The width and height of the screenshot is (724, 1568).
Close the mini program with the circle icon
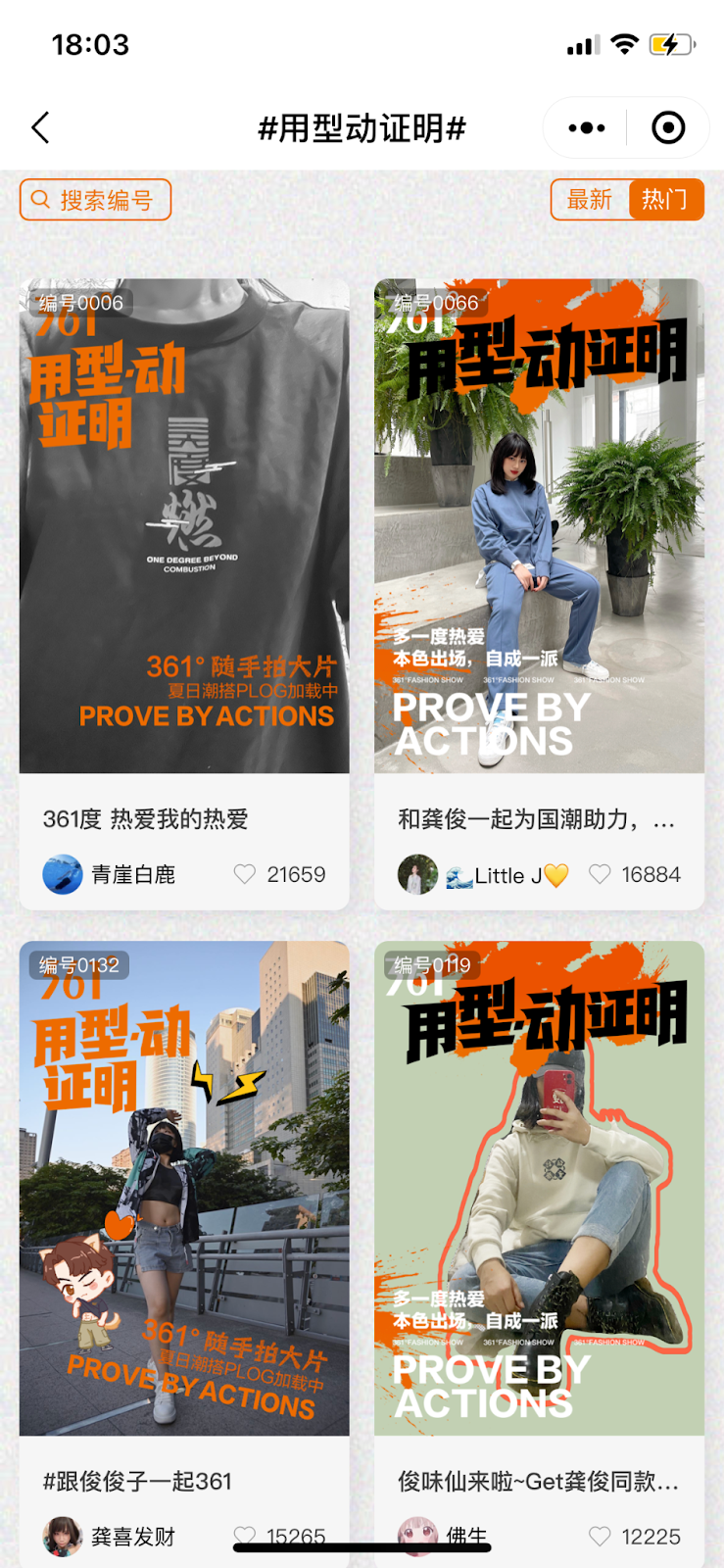668,127
